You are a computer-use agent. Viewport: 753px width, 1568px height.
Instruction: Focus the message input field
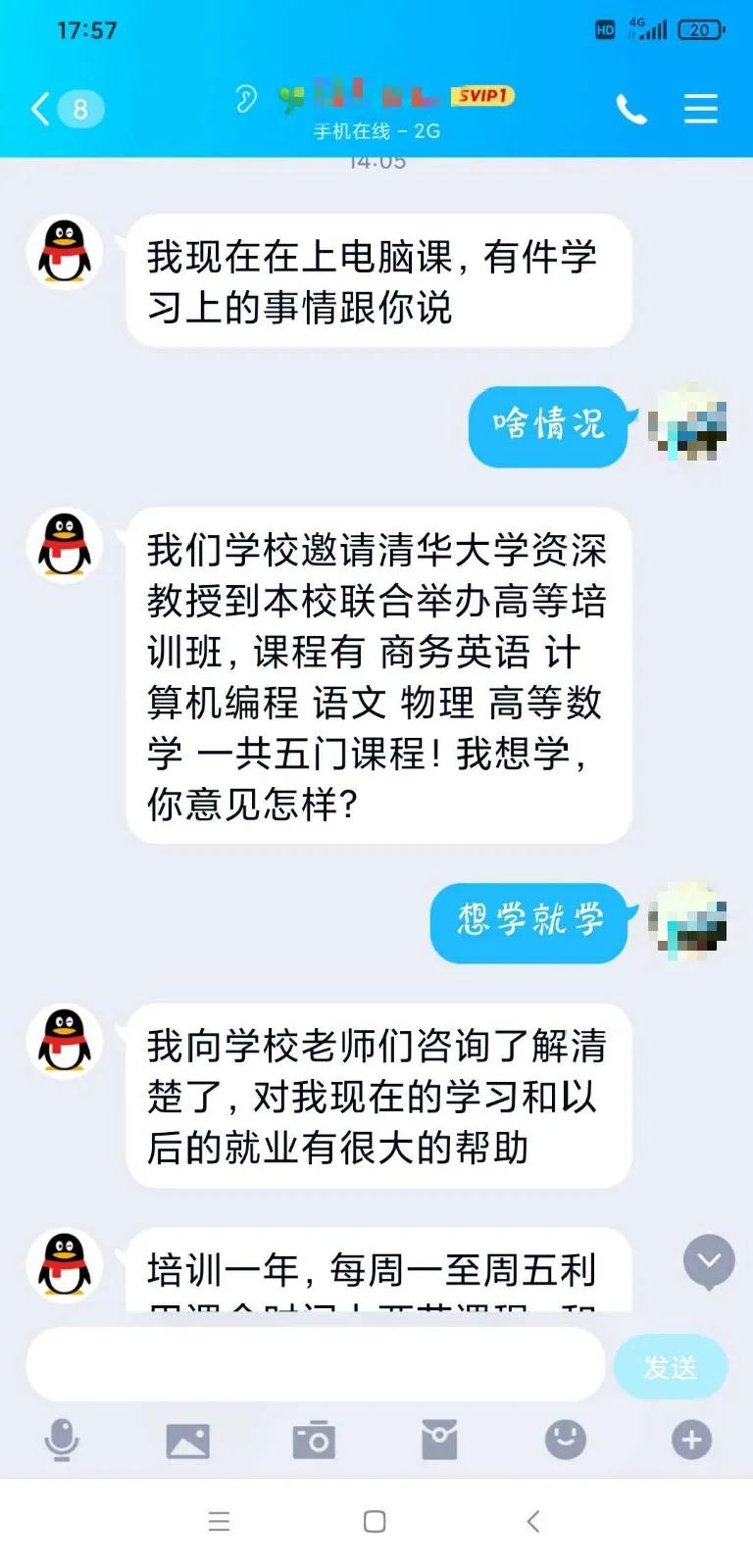tap(316, 1364)
